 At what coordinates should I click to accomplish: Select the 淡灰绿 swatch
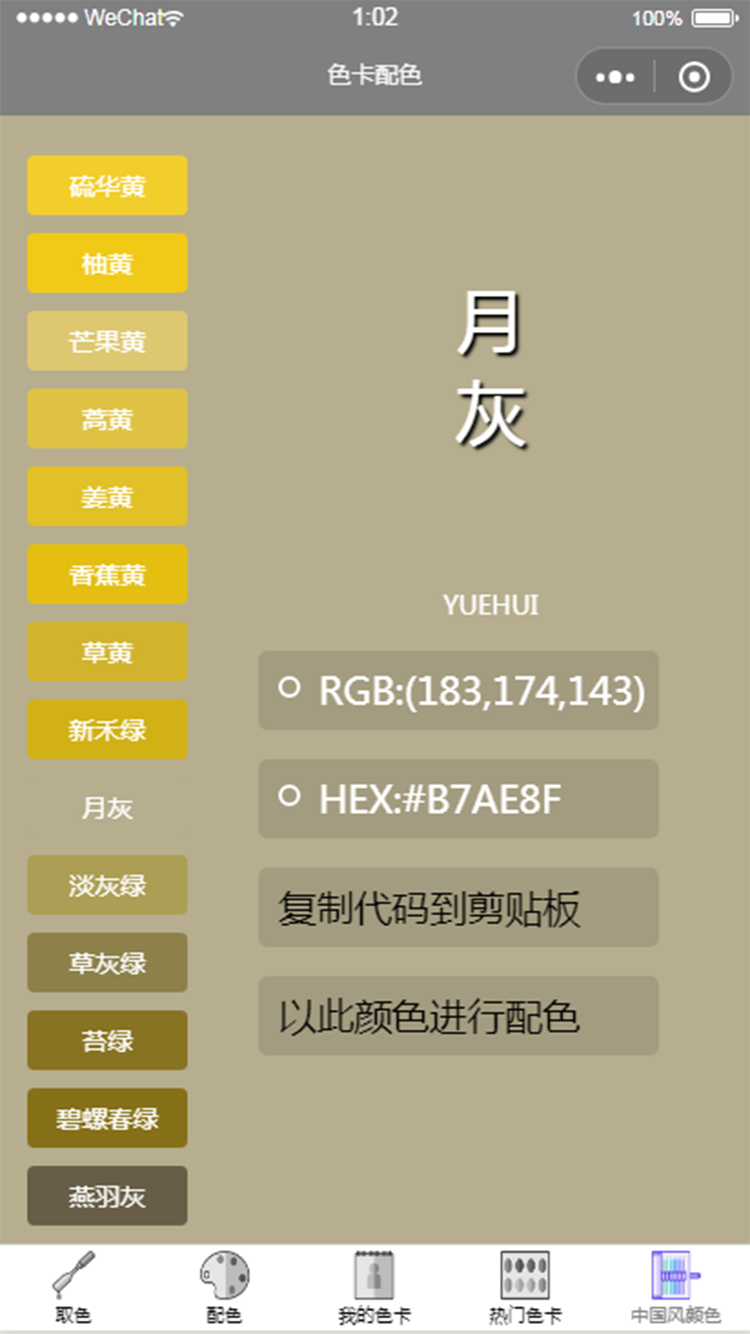(x=107, y=885)
